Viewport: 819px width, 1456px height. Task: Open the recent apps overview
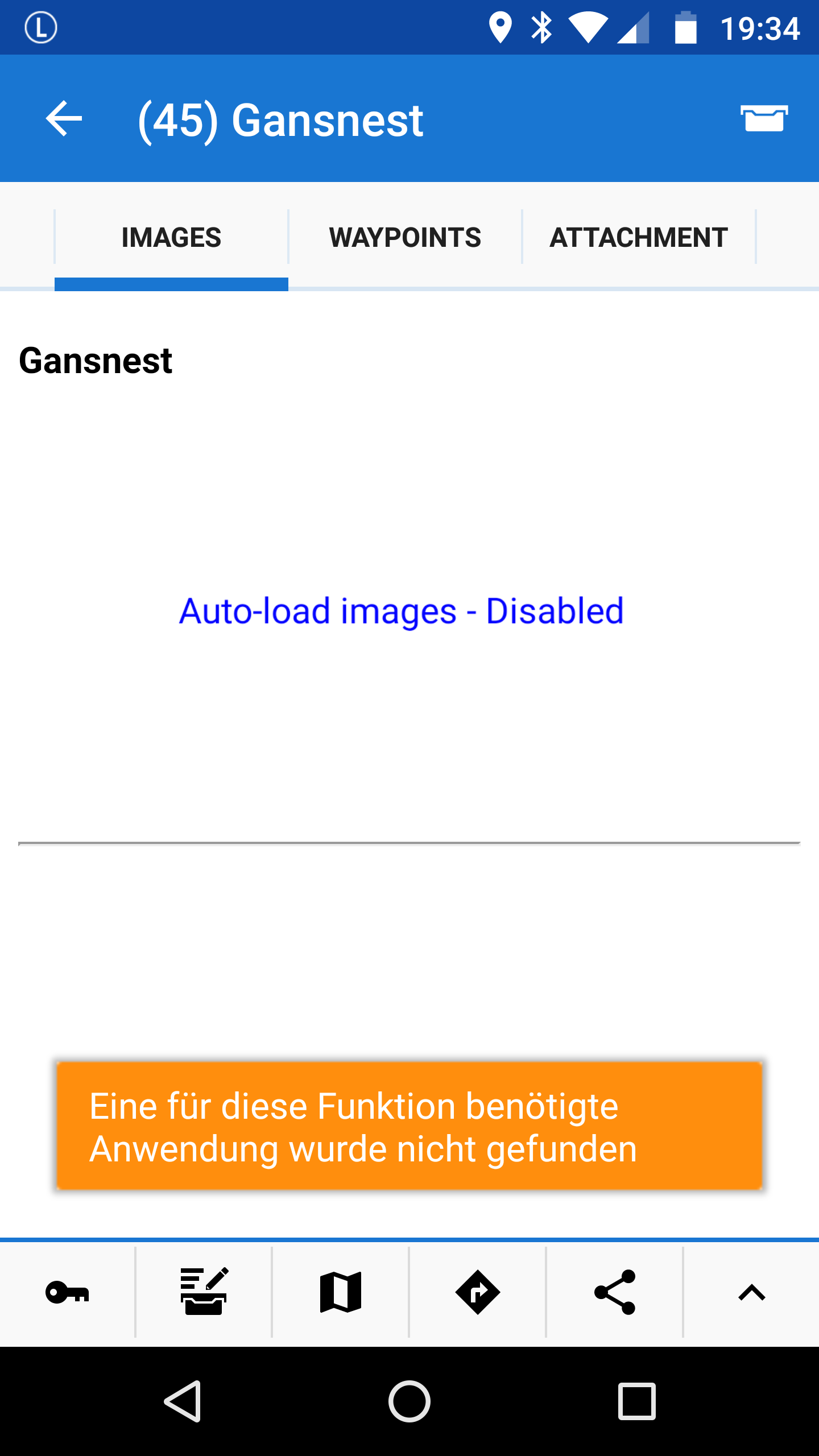[x=637, y=1401]
